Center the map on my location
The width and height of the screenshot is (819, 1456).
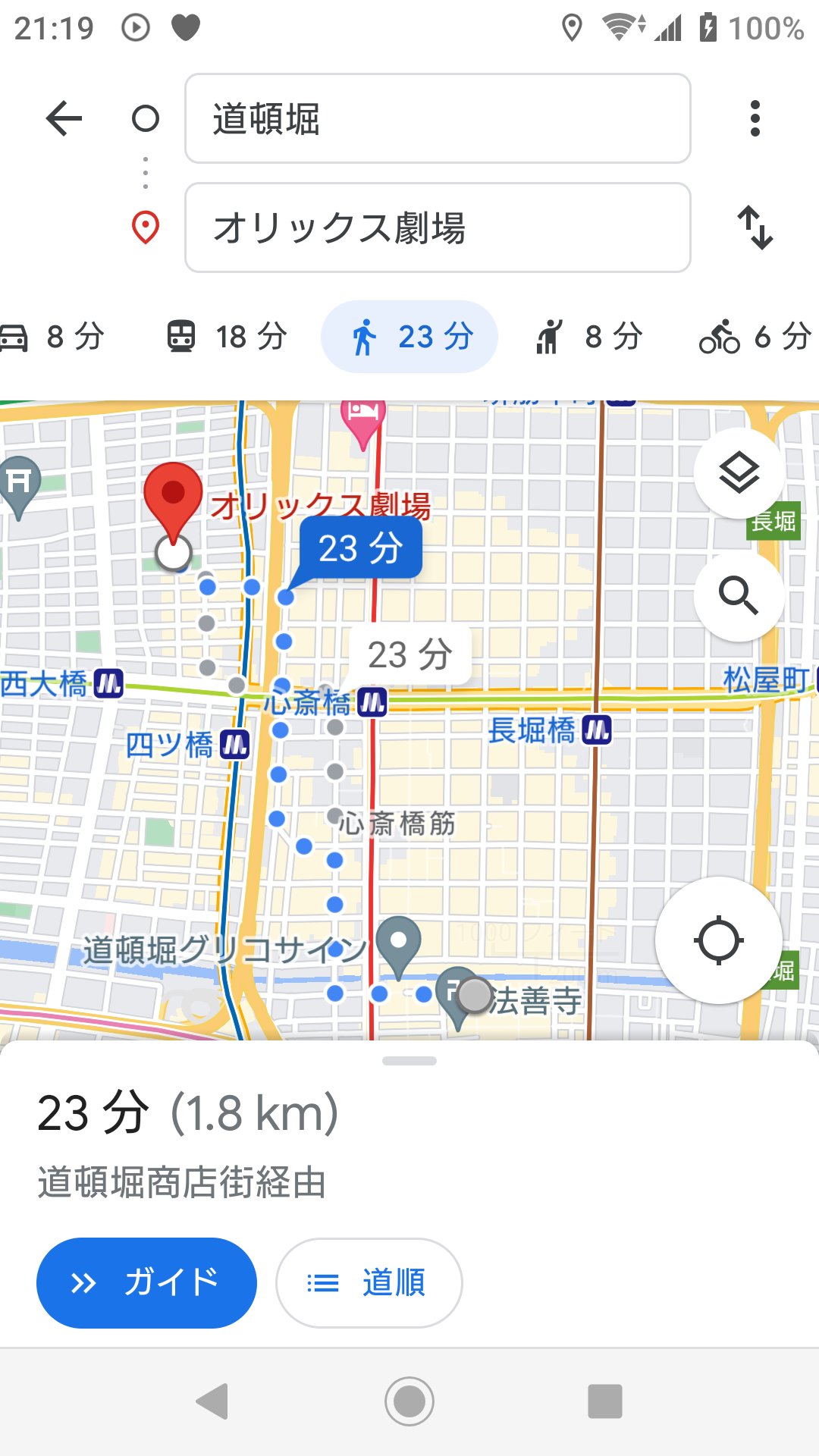coord(718,940)
